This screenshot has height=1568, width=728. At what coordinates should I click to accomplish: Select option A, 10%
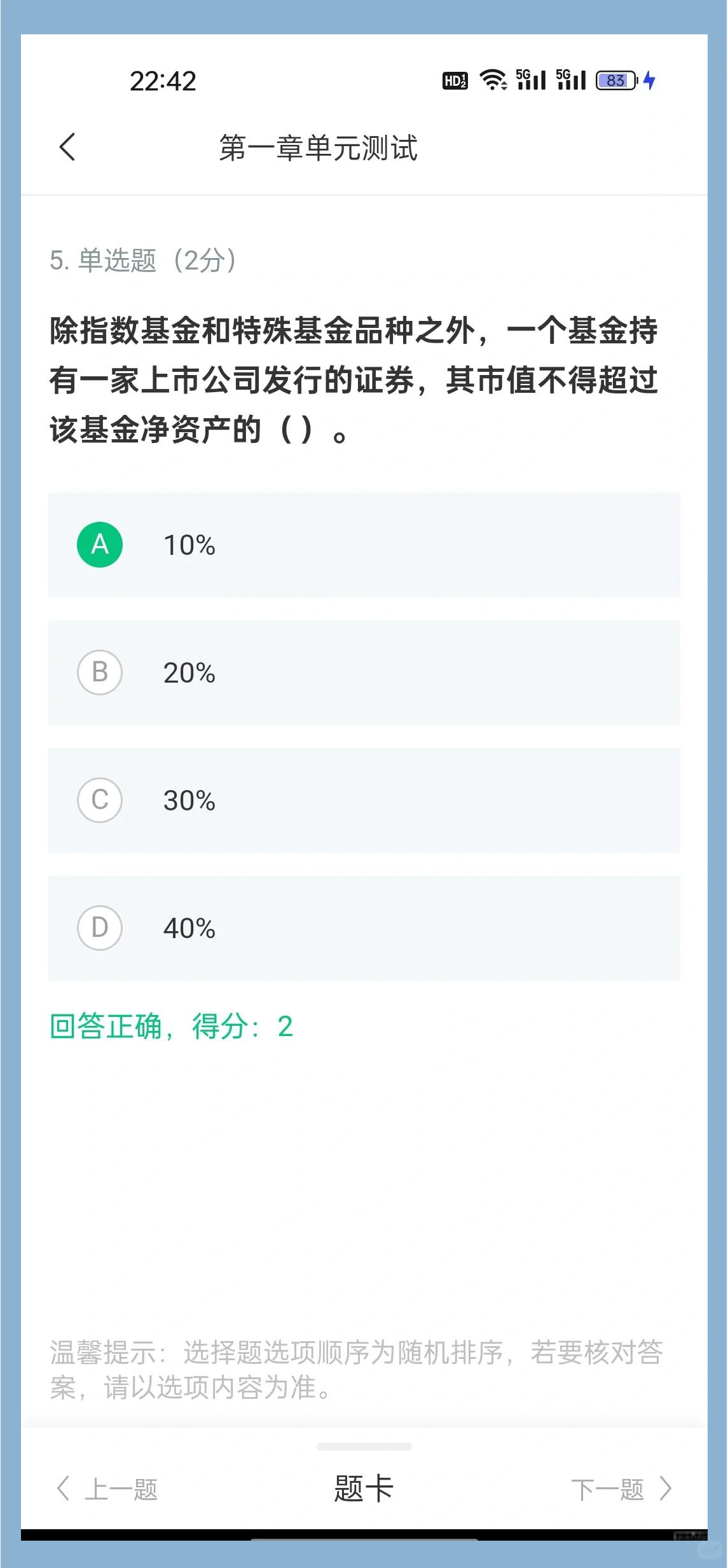[x=364, y=545]
